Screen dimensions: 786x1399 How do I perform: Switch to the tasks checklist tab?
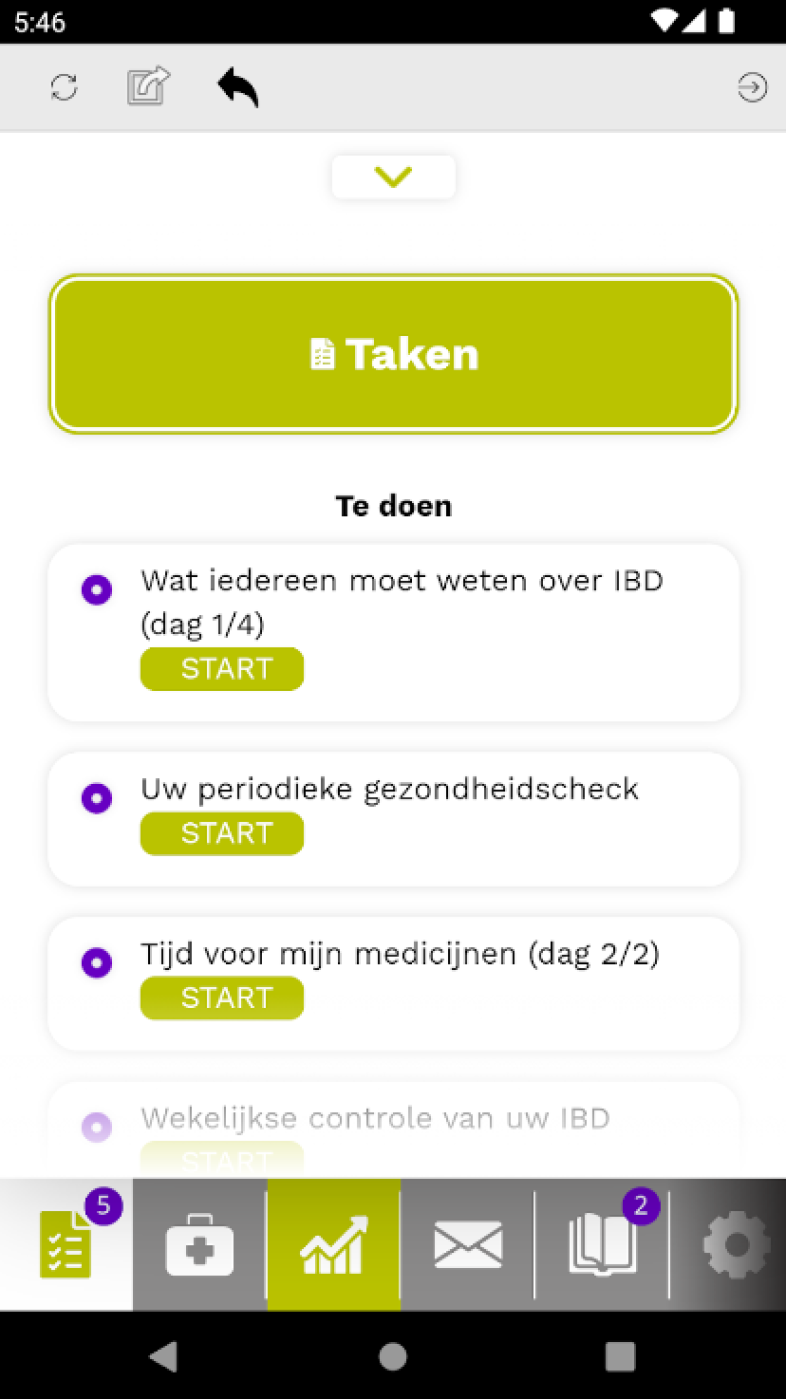click(x=66, y=1244)
